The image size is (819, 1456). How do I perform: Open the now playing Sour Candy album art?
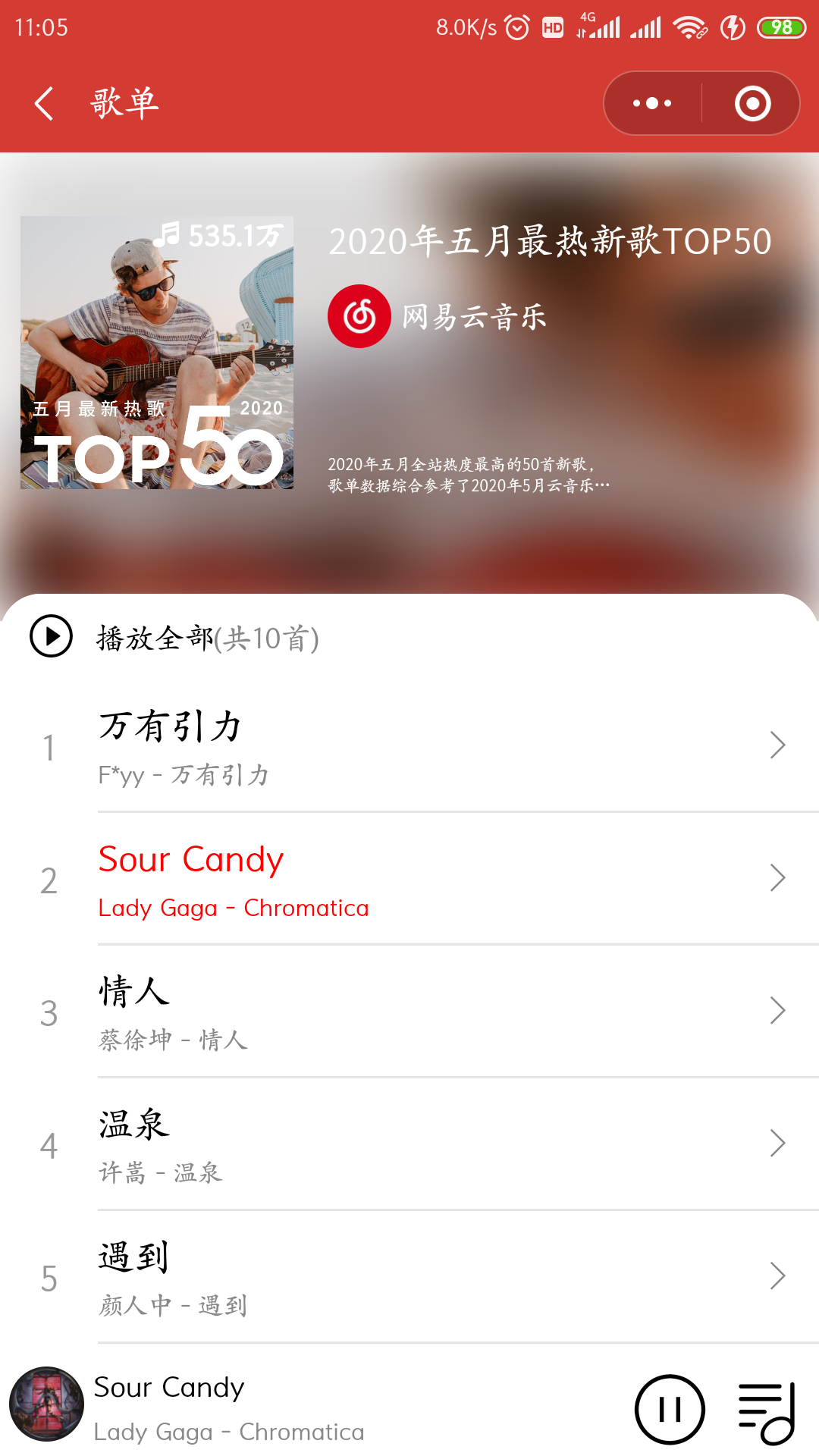tap(46, 1404)
